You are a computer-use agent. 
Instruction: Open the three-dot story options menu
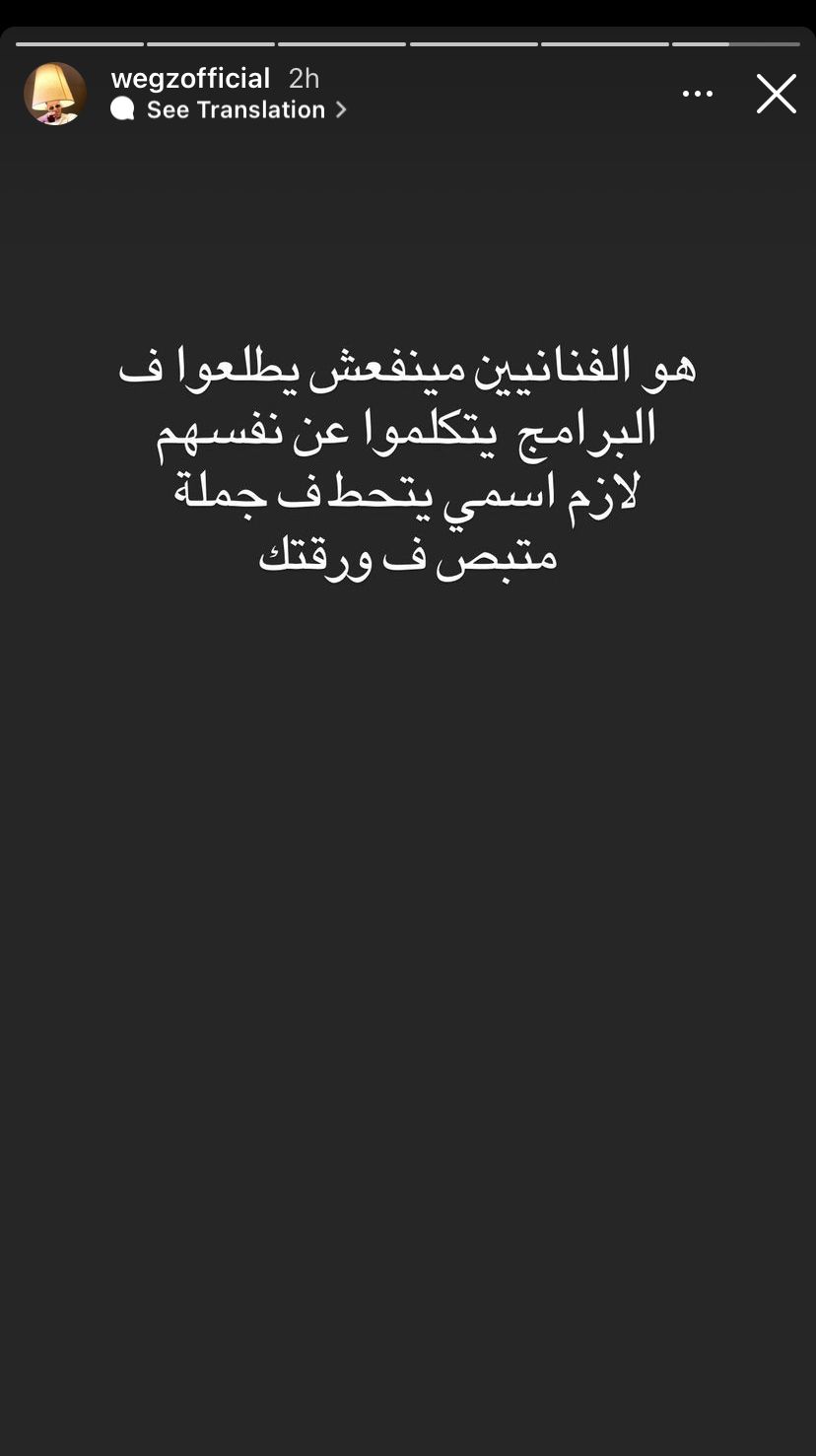tap(698, 94)
